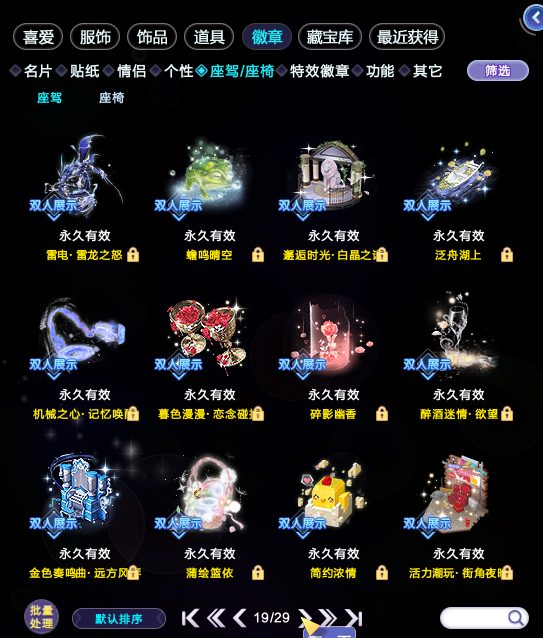Select the 情侣 subcategory
543x638 pixels.
(x=131, y=71)
